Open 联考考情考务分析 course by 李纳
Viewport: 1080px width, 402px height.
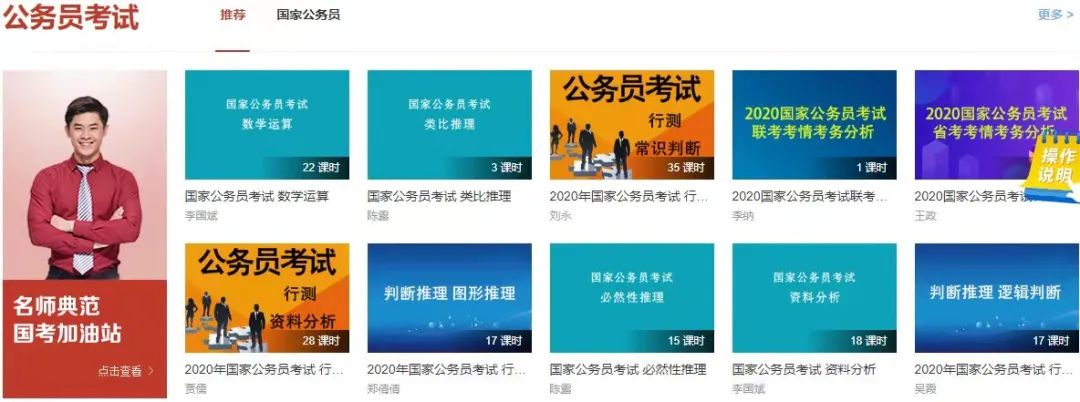pos(813,125)
